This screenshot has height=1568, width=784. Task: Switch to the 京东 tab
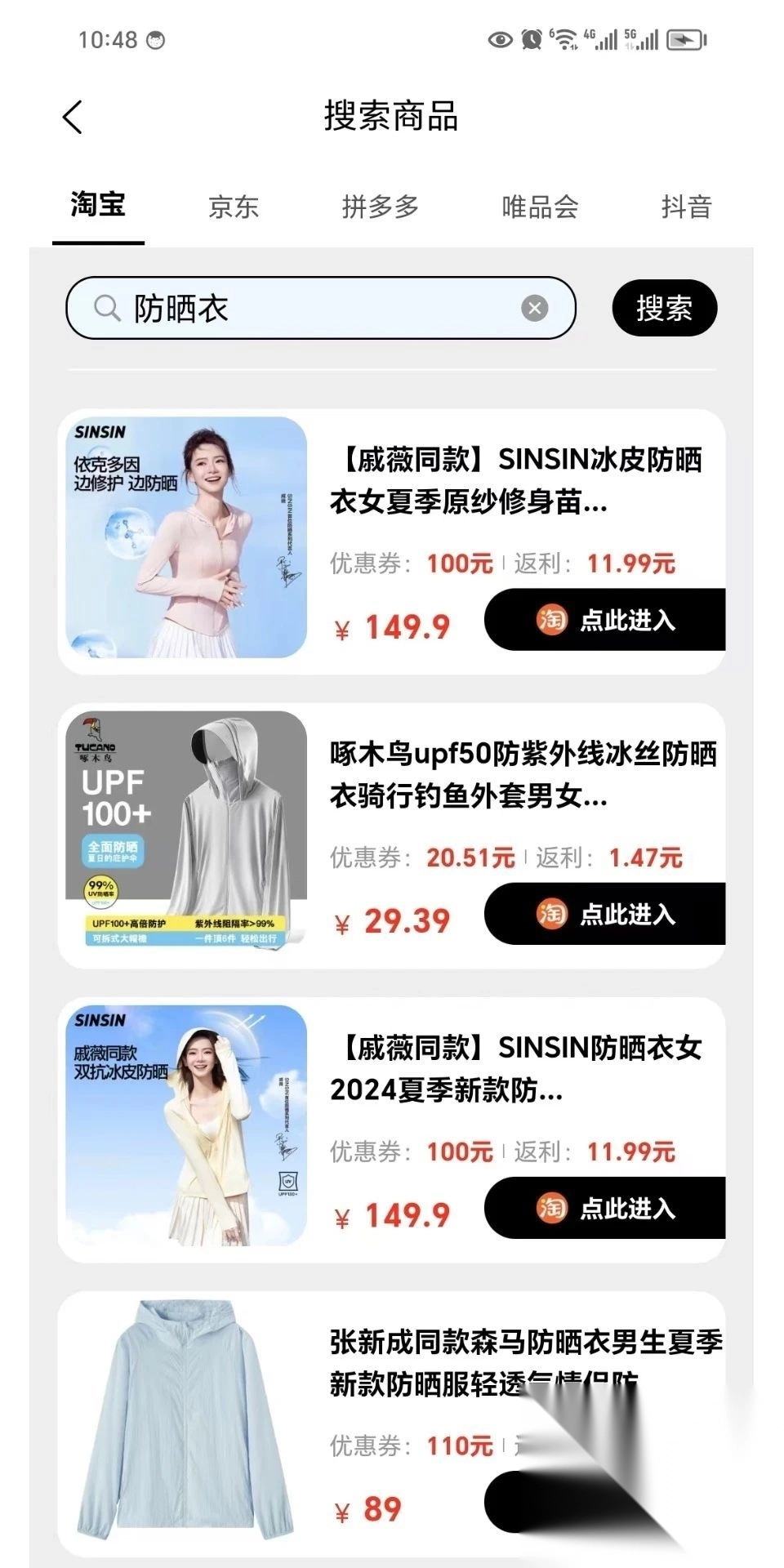[233, 207]
